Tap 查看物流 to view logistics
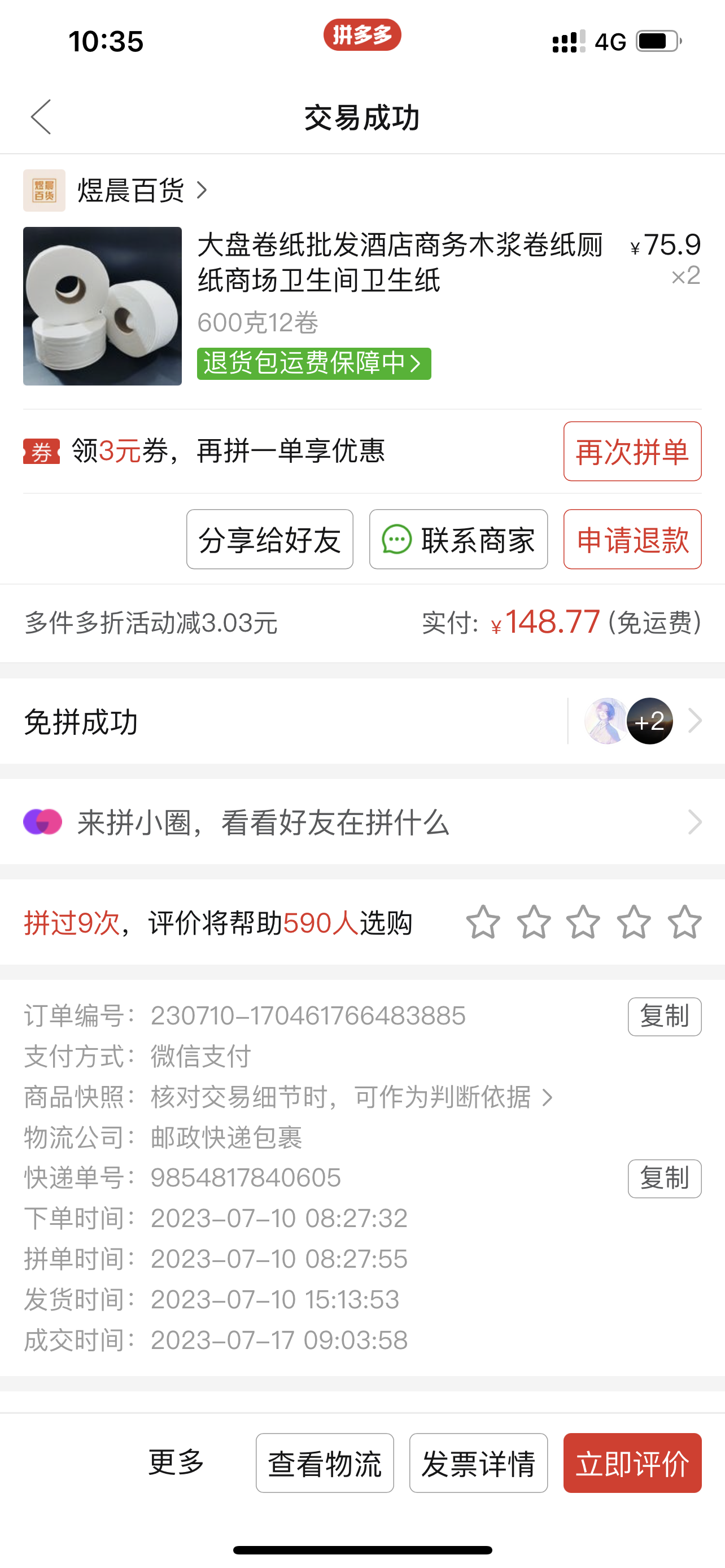This screenshot has width=725, height=1568. pos(325,1462)
